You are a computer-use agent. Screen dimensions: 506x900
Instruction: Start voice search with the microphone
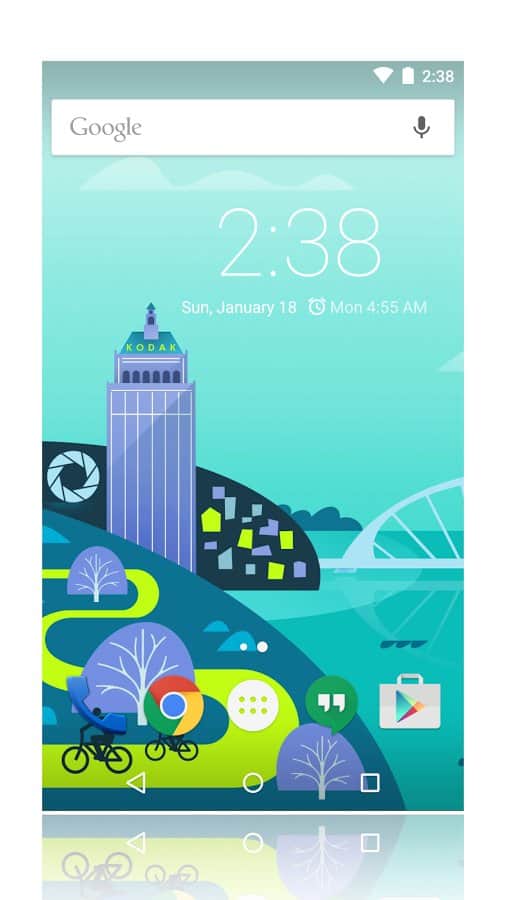click(422, 127)
